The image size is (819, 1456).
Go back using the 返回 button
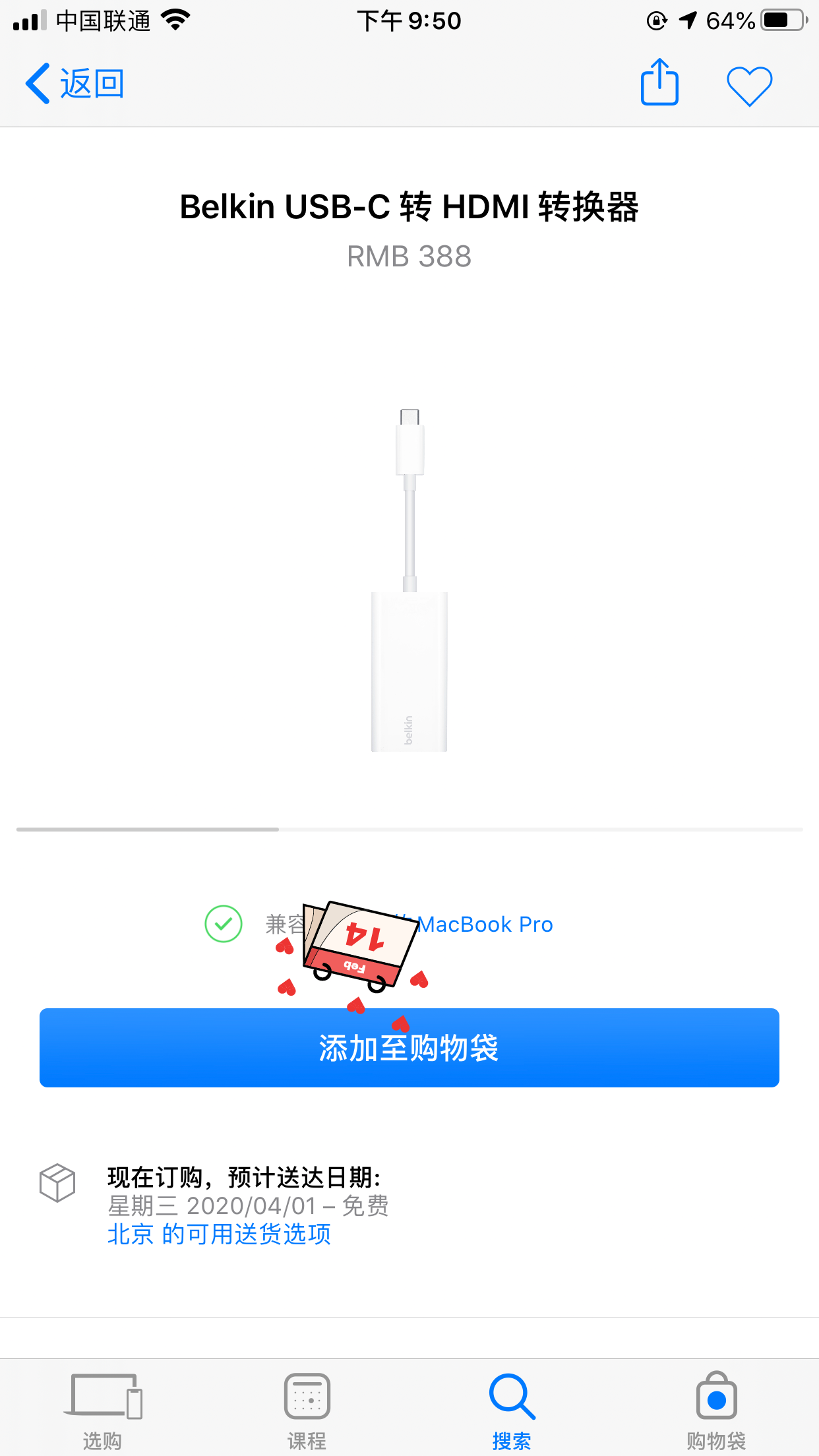click(75, 84)
